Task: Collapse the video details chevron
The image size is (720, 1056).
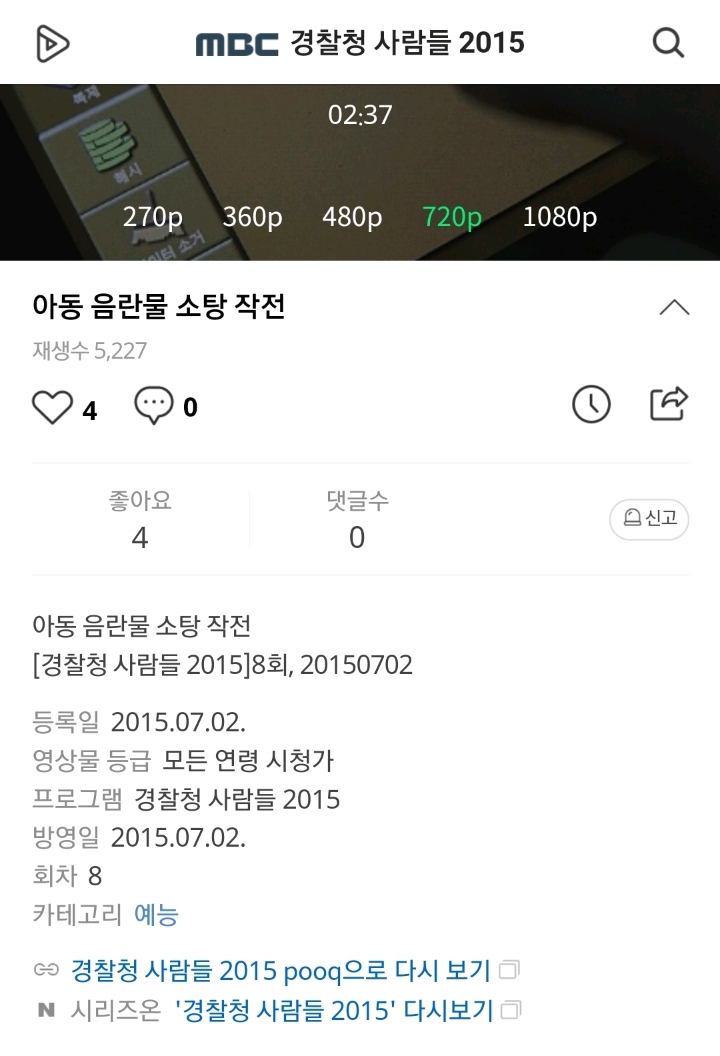Action: click(674, 308)
